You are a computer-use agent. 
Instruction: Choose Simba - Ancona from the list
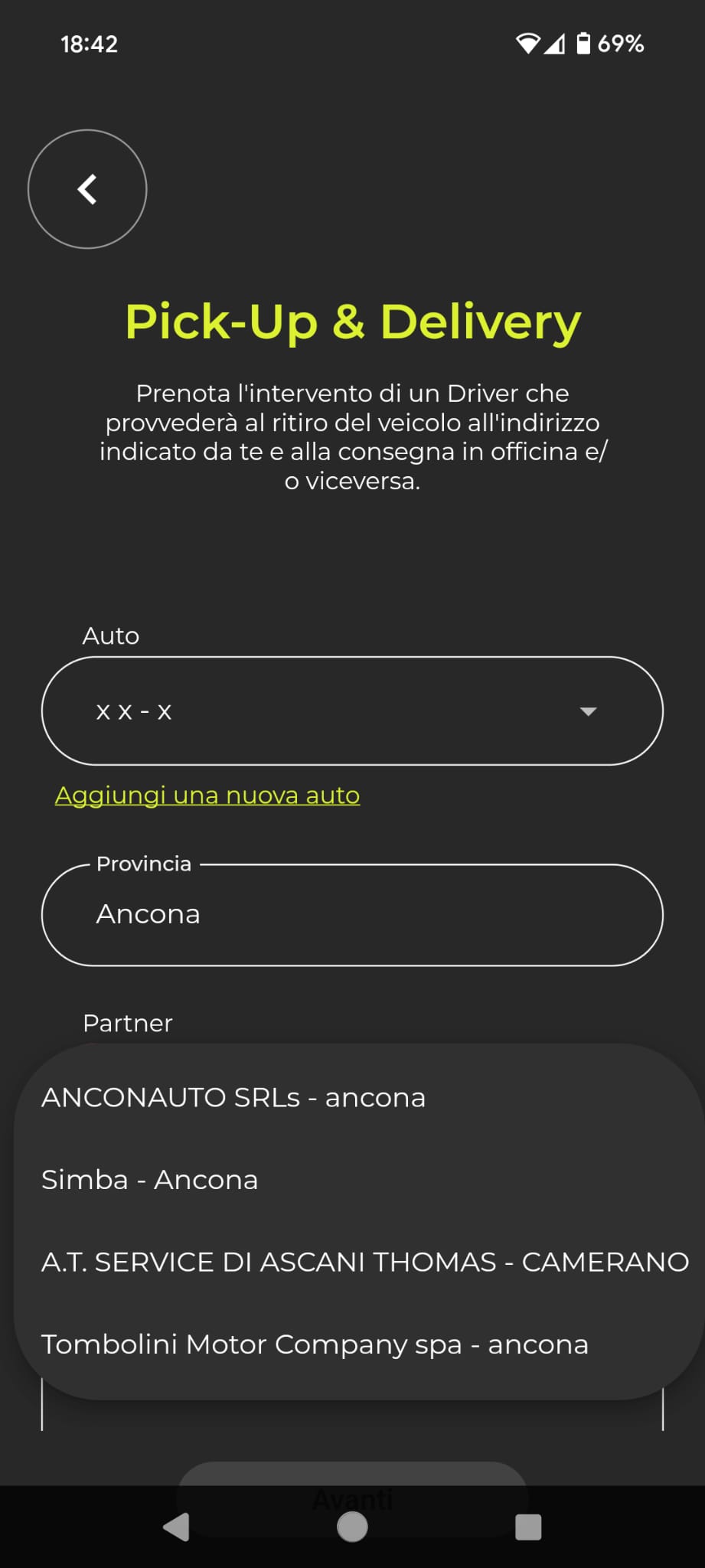(x=358, y=1180)
